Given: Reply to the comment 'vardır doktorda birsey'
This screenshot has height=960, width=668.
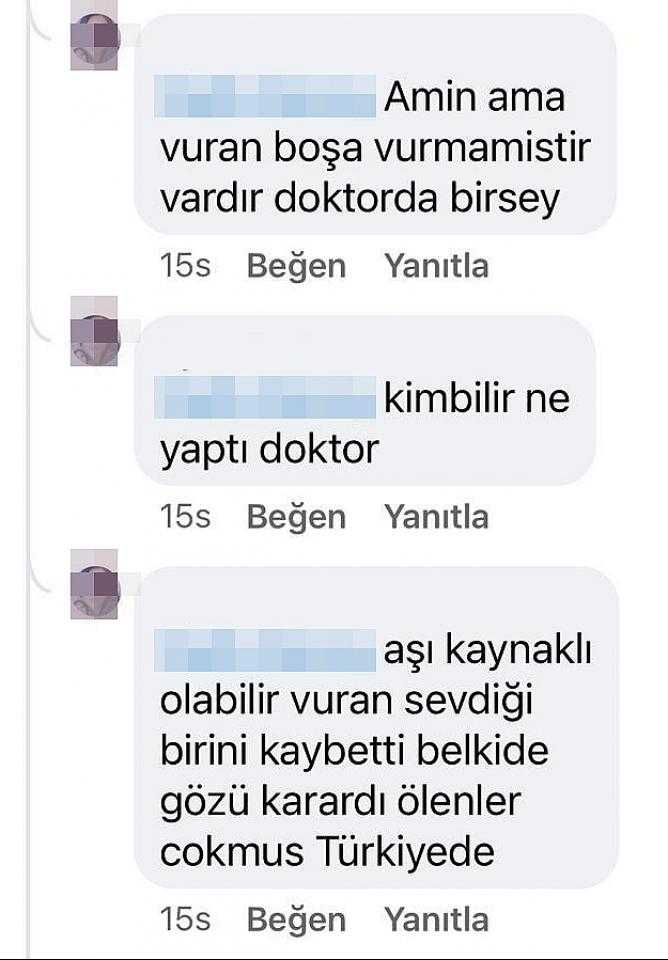Looking at the screenshot, I should [x=436, y=266].
